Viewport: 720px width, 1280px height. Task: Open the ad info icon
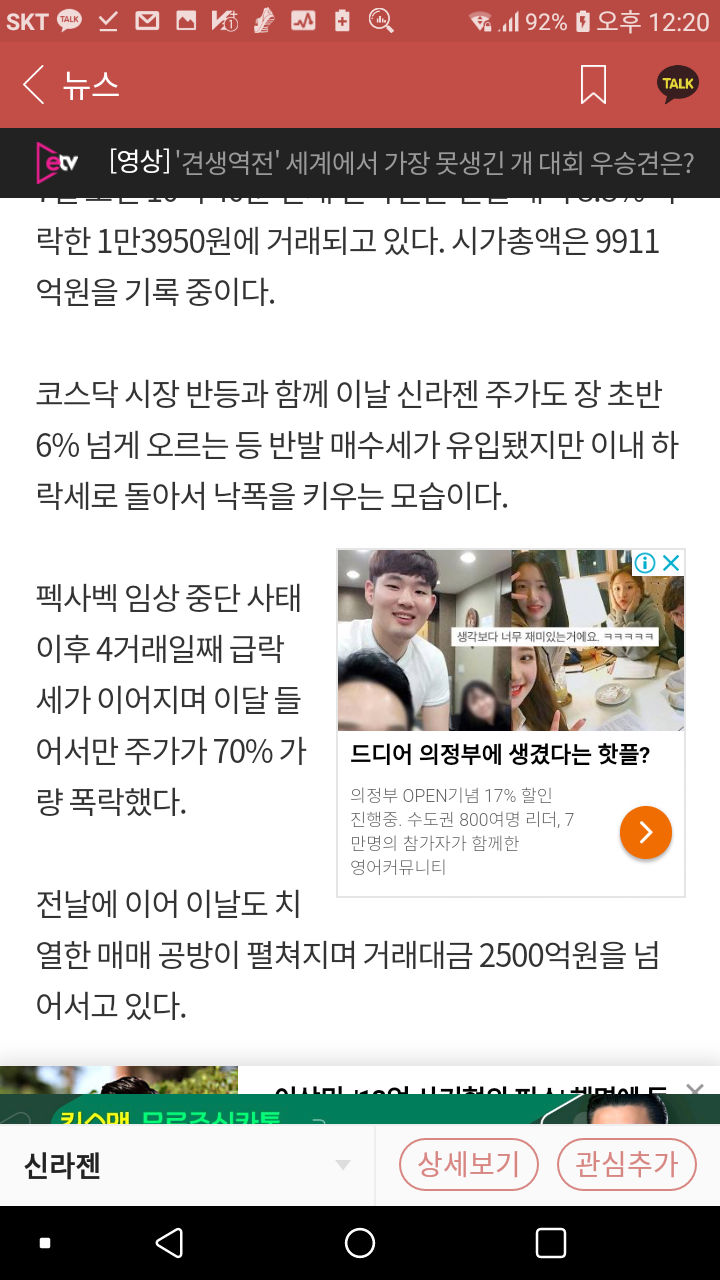(646, 563)
